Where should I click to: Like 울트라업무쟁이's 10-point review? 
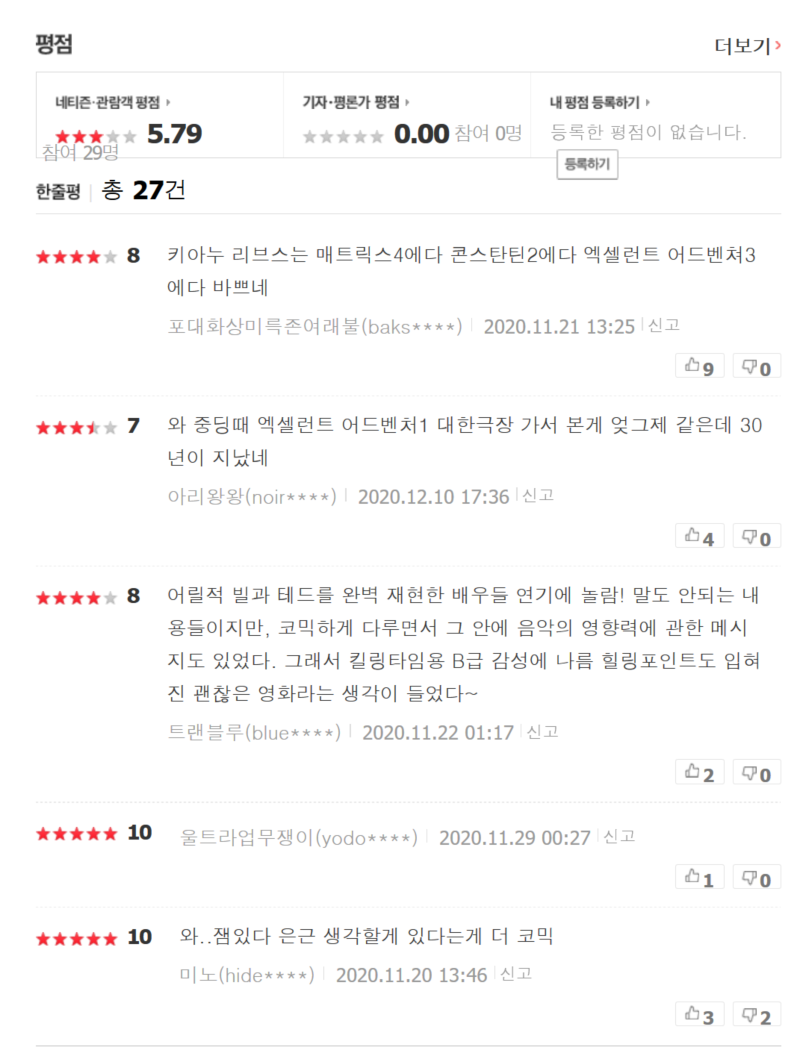tap(700, 878)
